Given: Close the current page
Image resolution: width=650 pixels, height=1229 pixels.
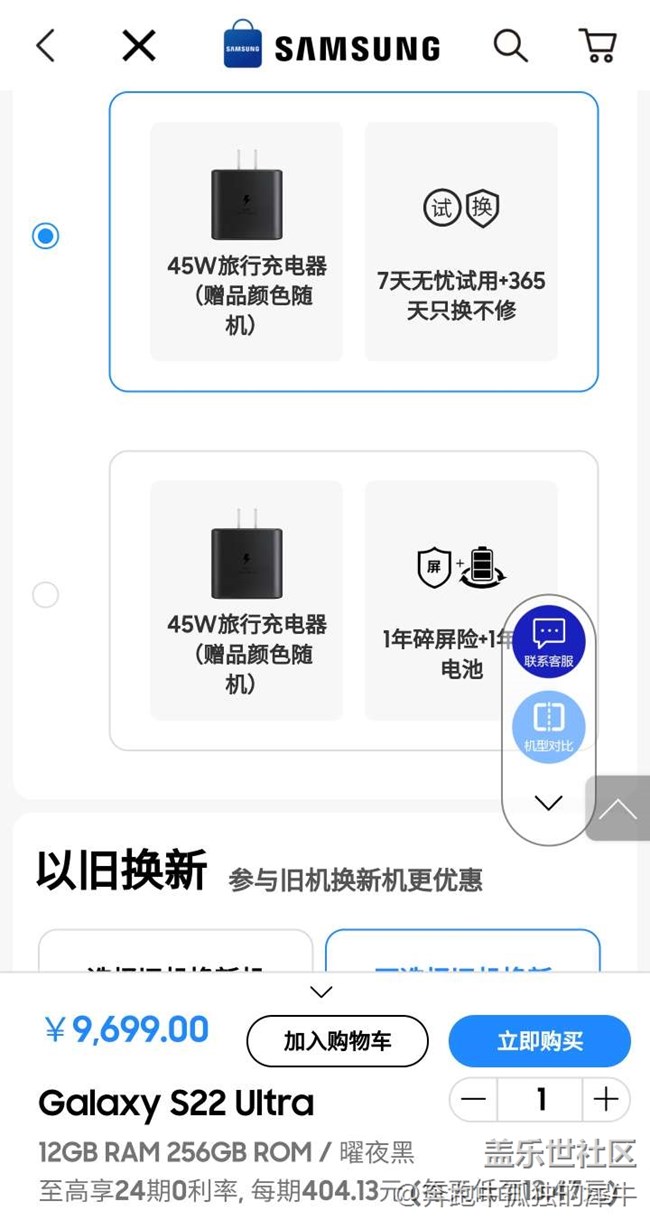Looking at the screenshot, I should pyautogui.click(x=139, y=45).
